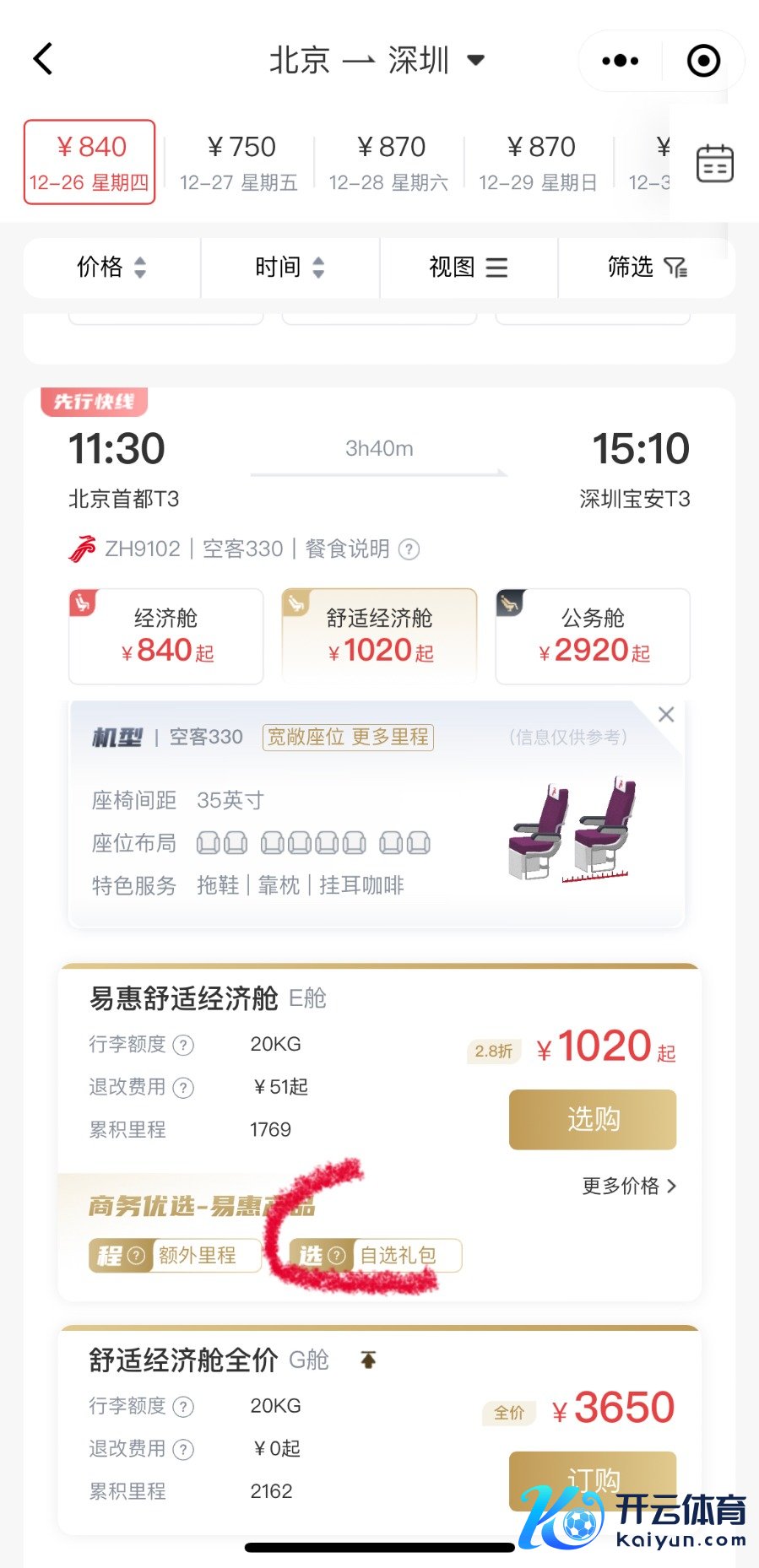Image resolution: width=759 pixels, height=1568 pixels.
Task: Change the 视图 list layout
Action: point(469,268)
